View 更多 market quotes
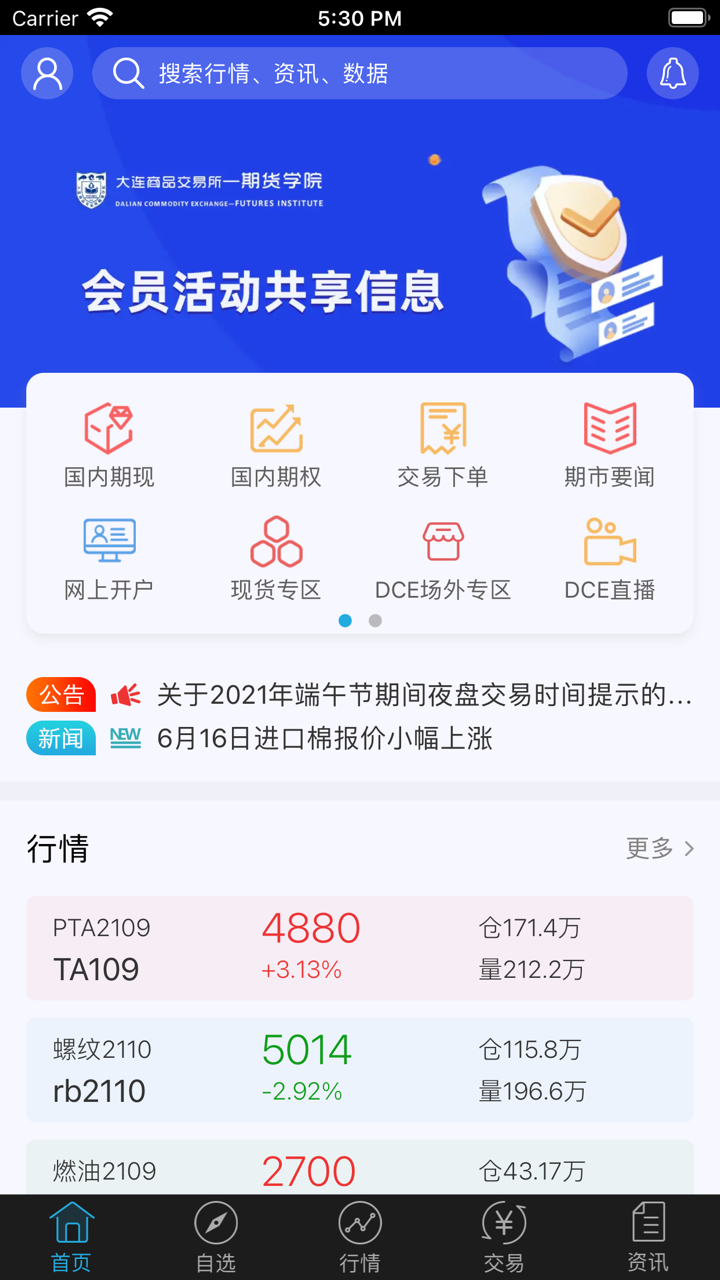The image size is (720, 1280). point(659,848)
